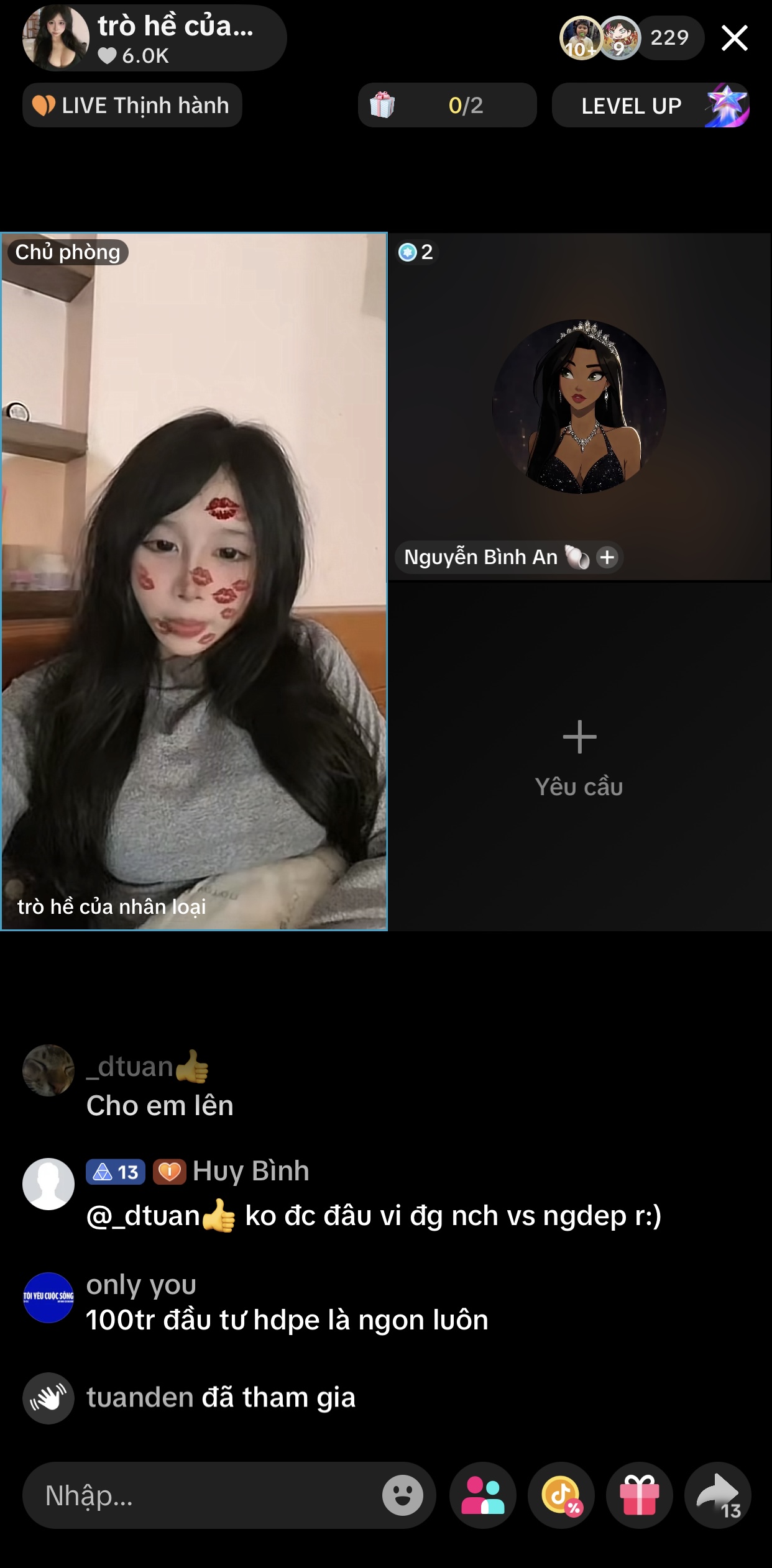This screenshot has height=1568, width=772.
Task: Open guest tile of Nguyễn Bình An
Action: [x=579, y=407]
